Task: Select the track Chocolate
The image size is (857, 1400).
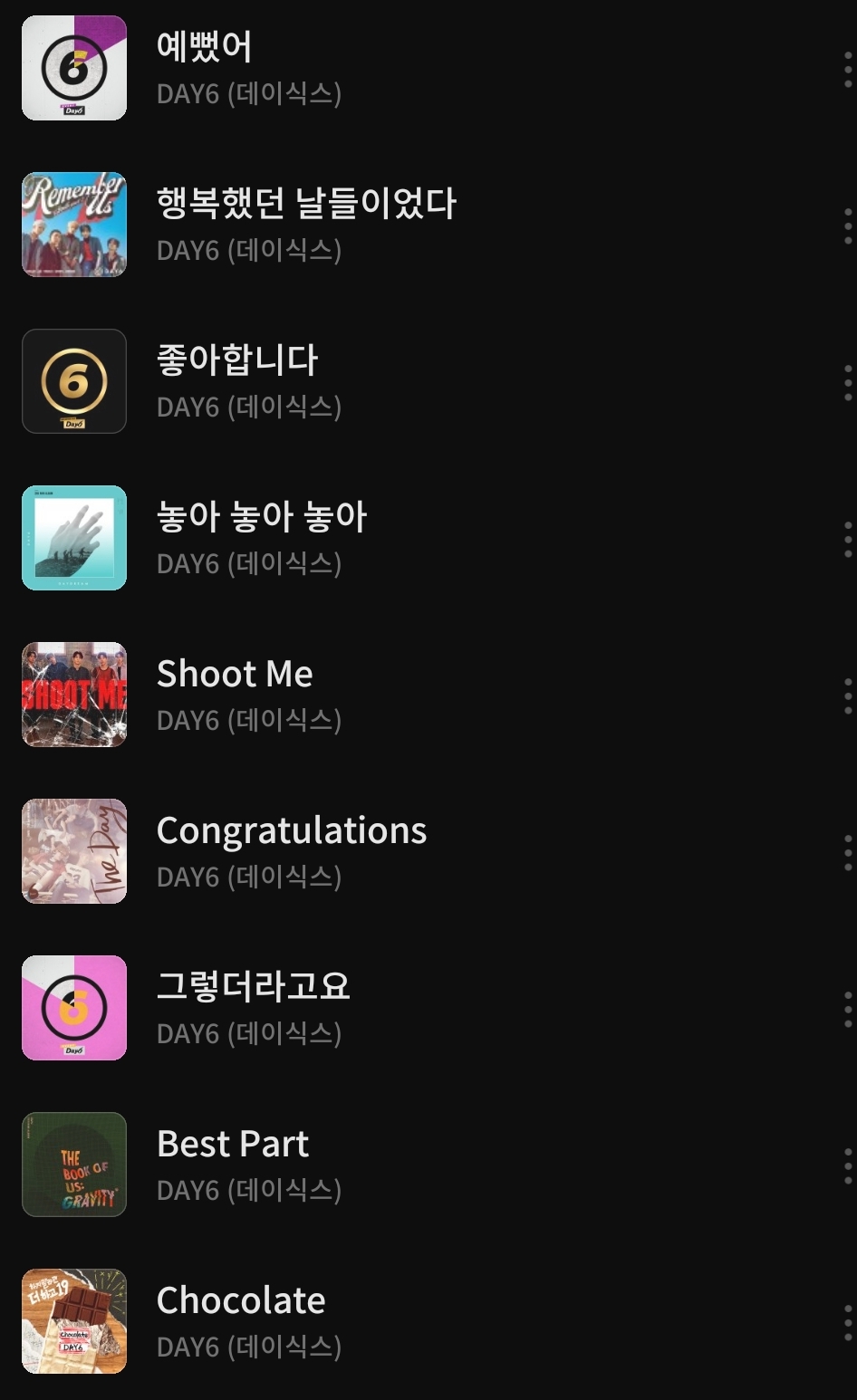Action: pyautogui.click(x=240, y=1299)
